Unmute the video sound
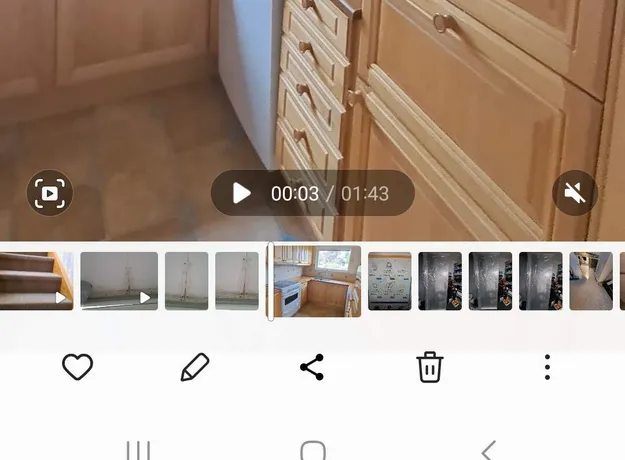Viewport: 625px width, 460px height. point(575,193)
